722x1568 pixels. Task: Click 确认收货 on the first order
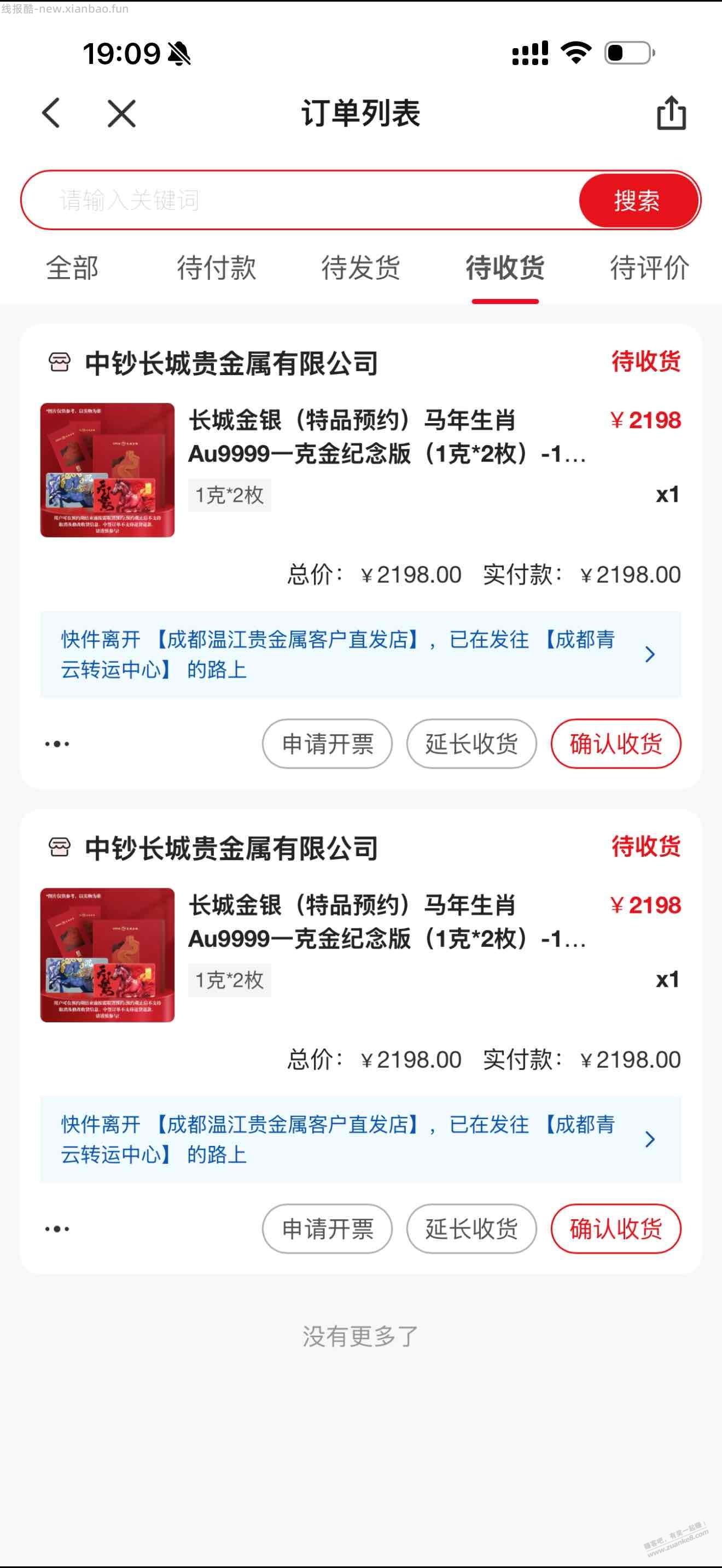click(615, 743)
